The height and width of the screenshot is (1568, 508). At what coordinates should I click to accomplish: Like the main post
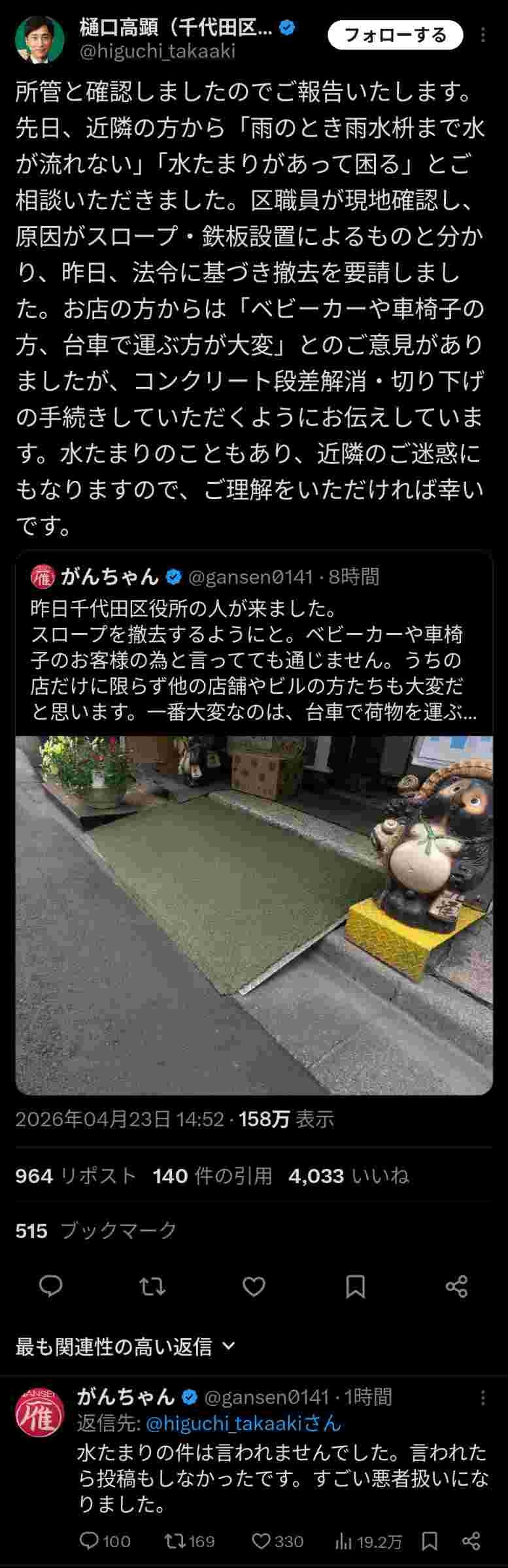(x=254, y=1286)
